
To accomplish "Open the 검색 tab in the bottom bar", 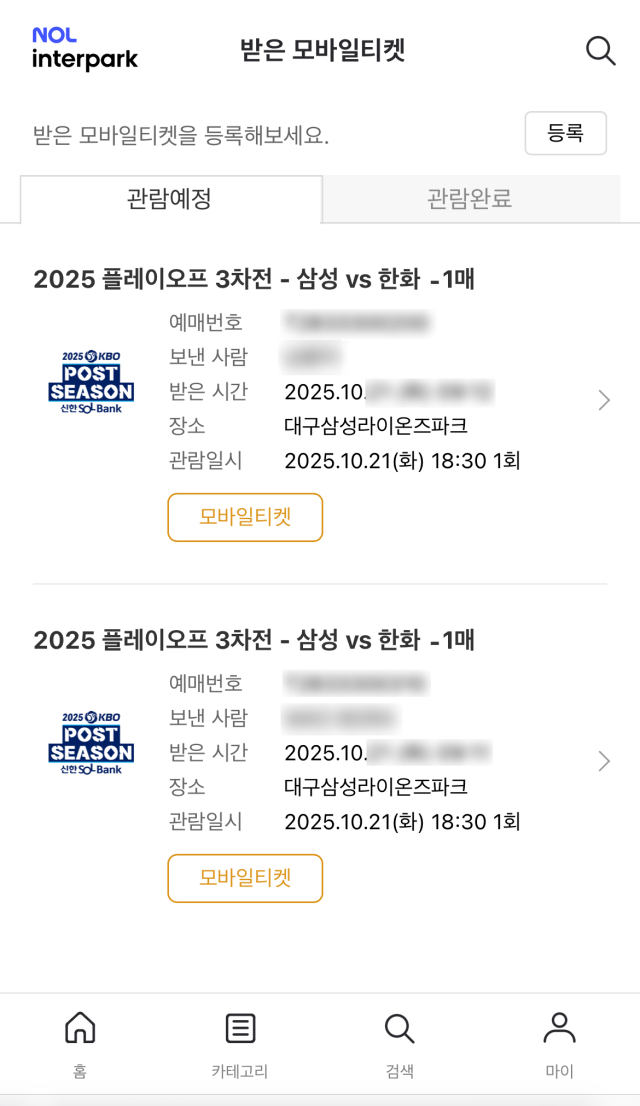I will [400, 1043].
